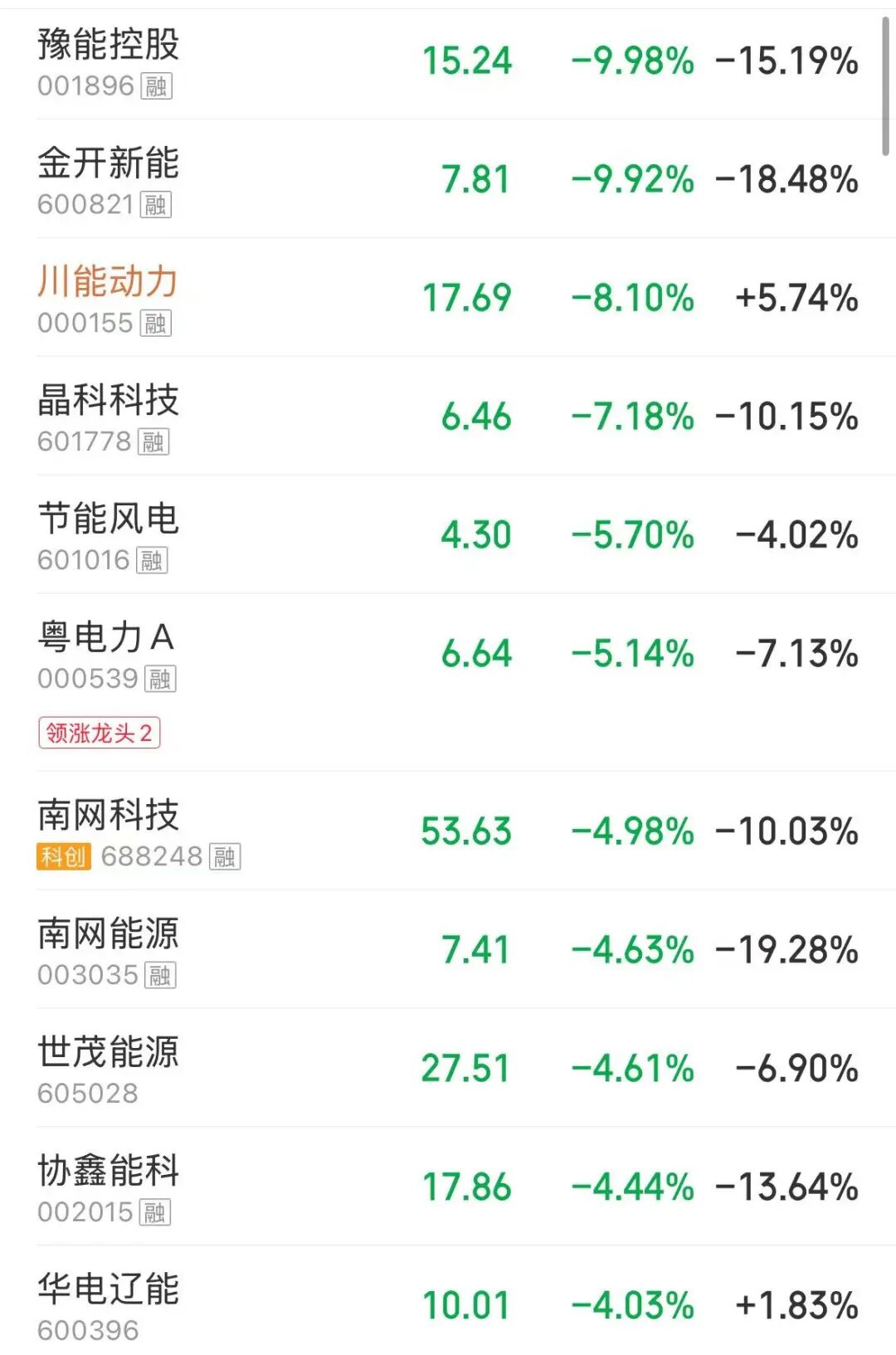Open the 华电辽能 stock row
The height and width of the screenshot is (1355, 896).
109,1291
